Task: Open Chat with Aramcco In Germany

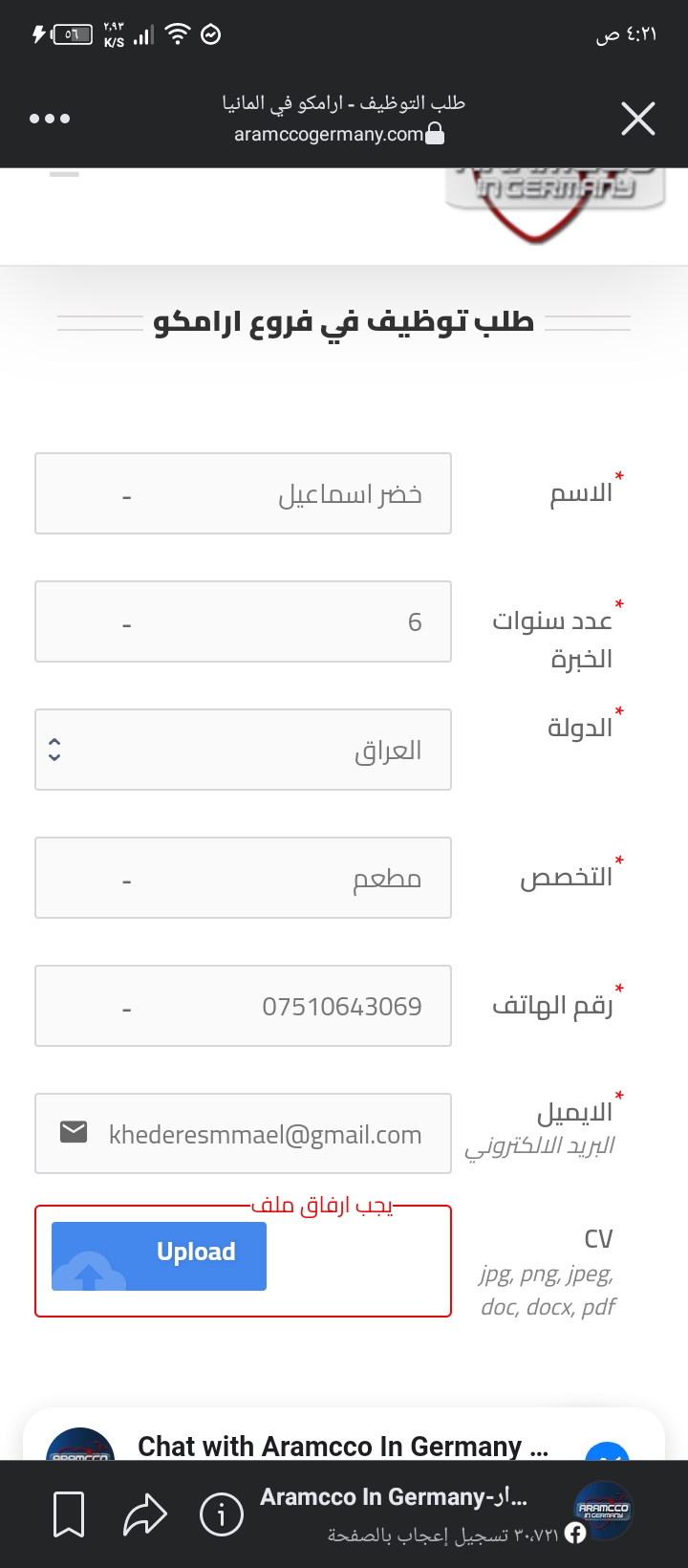Action: [x=342, y=1446]
